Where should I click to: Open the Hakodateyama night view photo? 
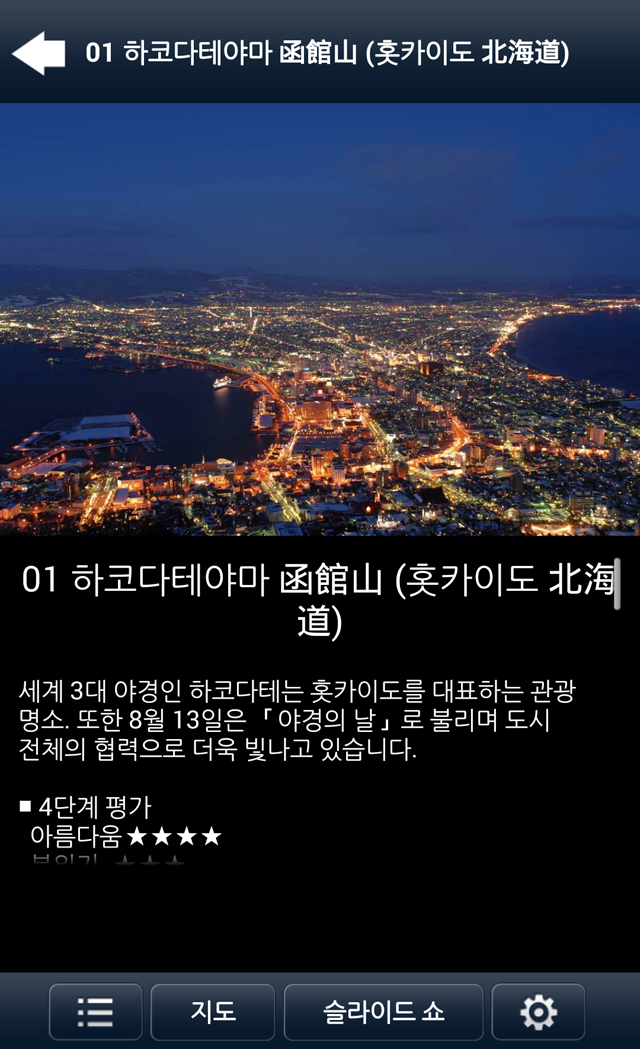pos(320,320)
